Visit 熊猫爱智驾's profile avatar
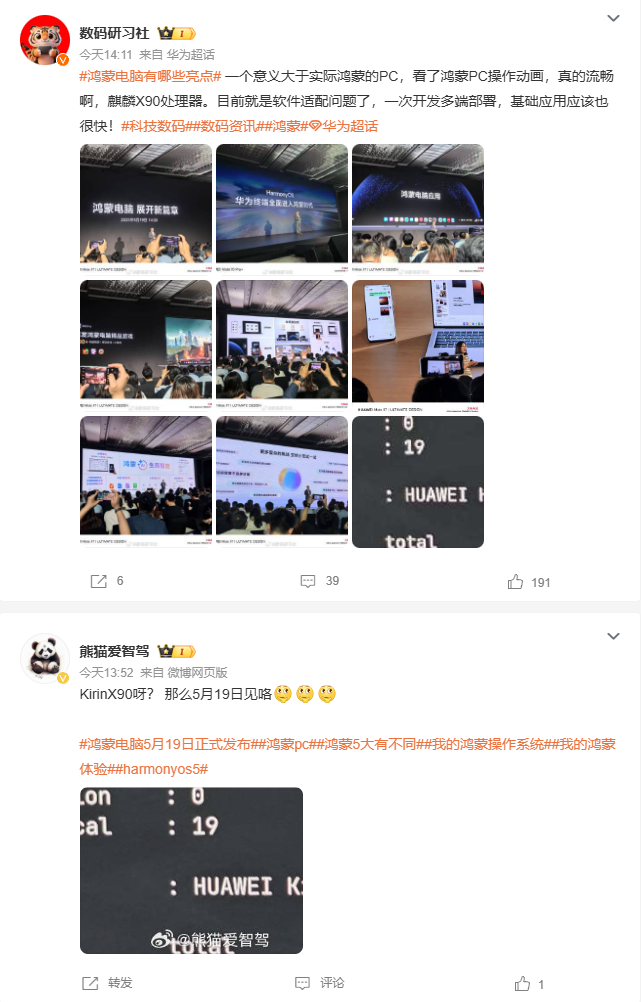641x1002 pixels. click(45, 660)
